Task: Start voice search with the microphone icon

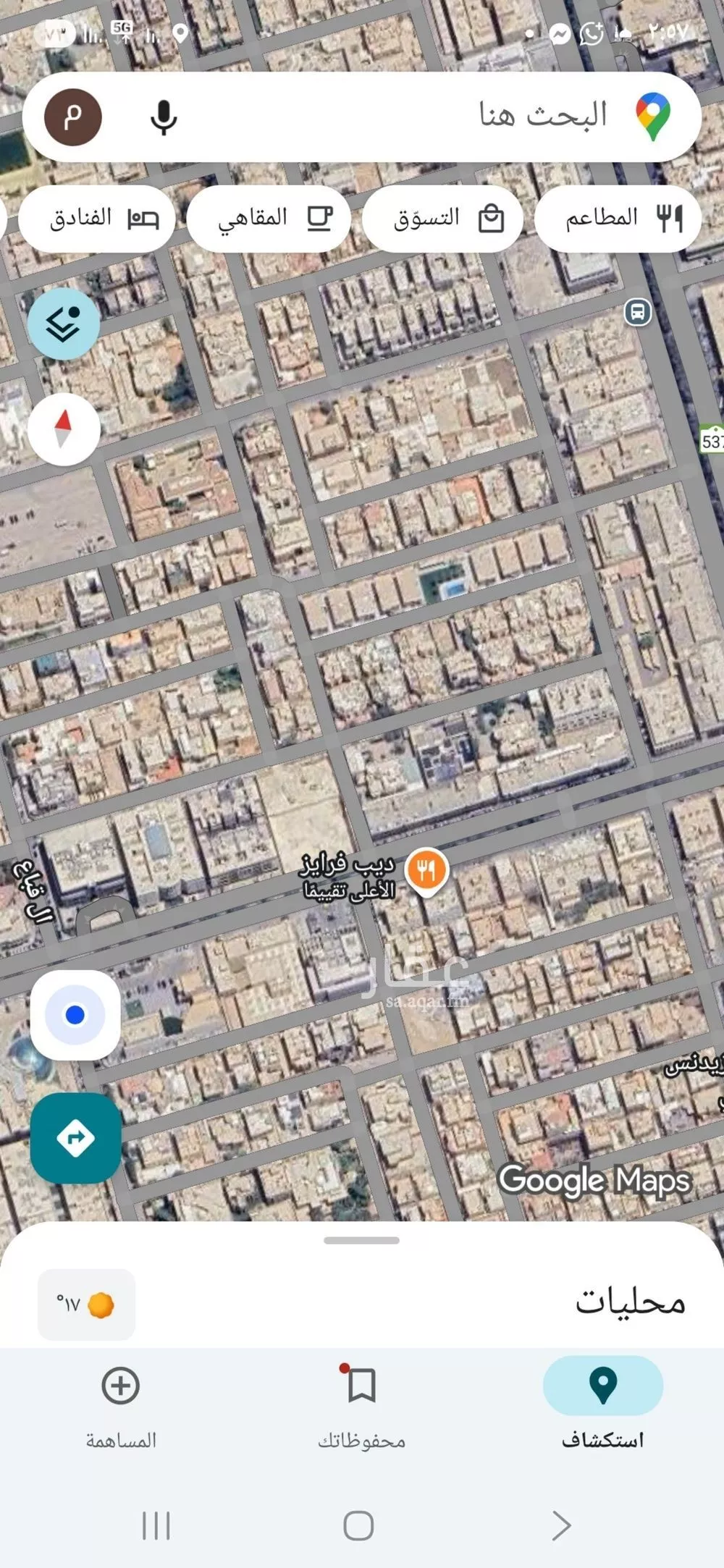Action: [x=165, y=117]
